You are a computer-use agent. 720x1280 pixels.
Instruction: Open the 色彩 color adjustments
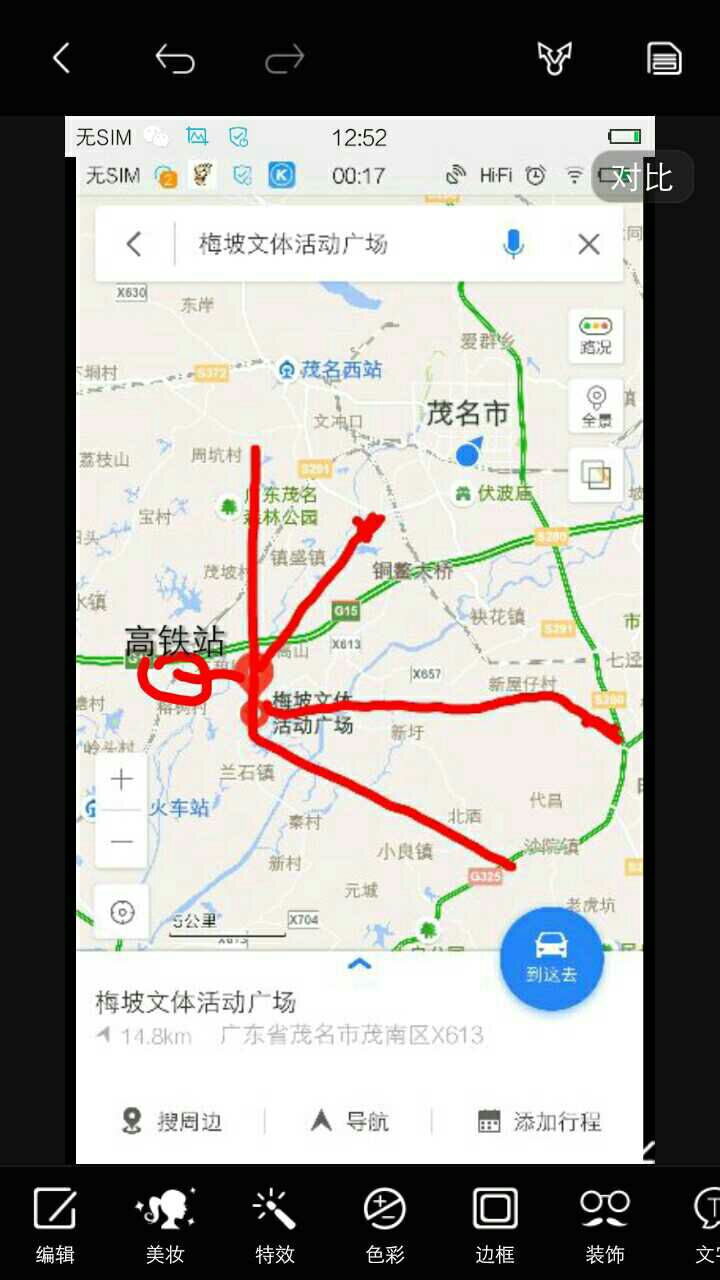tap(384, 1224)
